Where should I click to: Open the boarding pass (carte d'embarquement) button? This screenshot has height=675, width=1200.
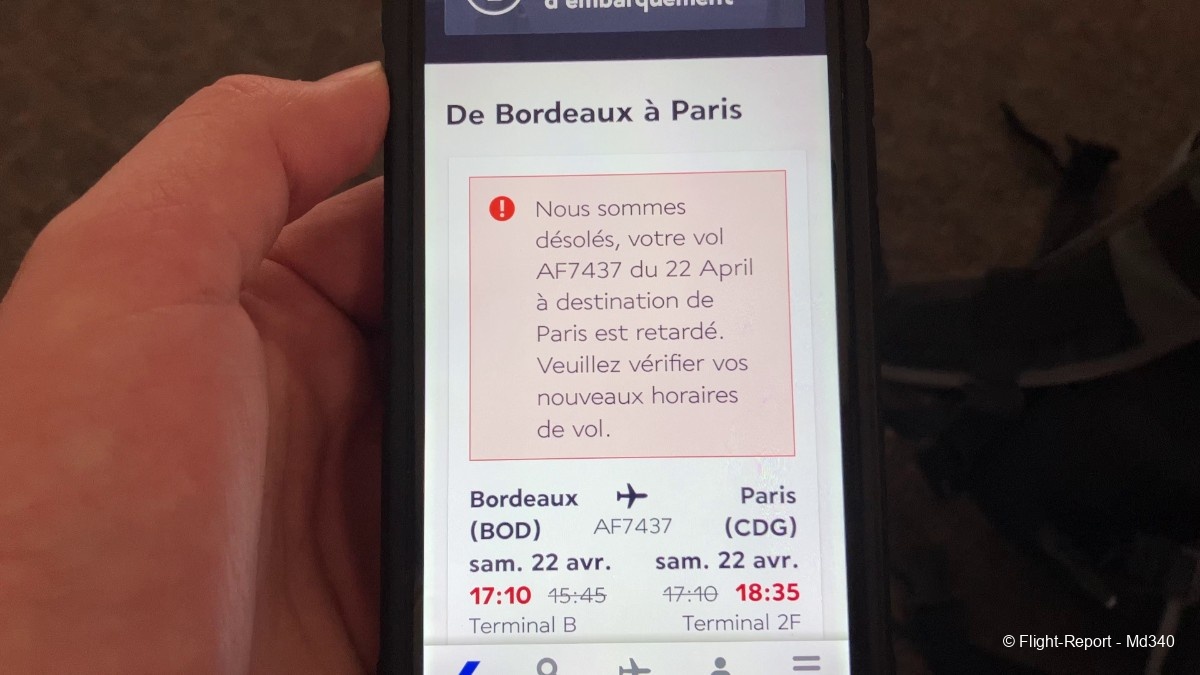(624, 12)
